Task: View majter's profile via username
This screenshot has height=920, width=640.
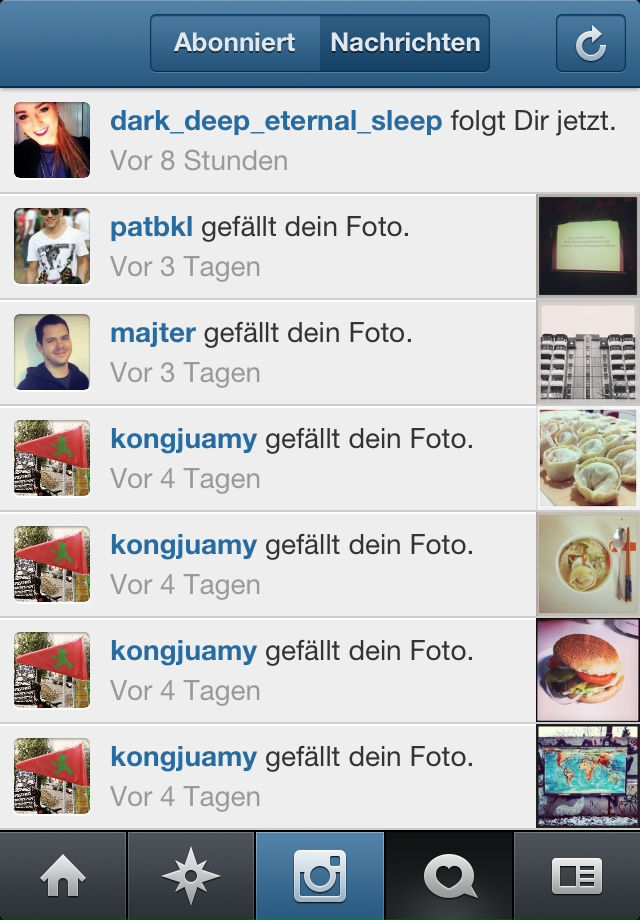Action: pos(153,334)
